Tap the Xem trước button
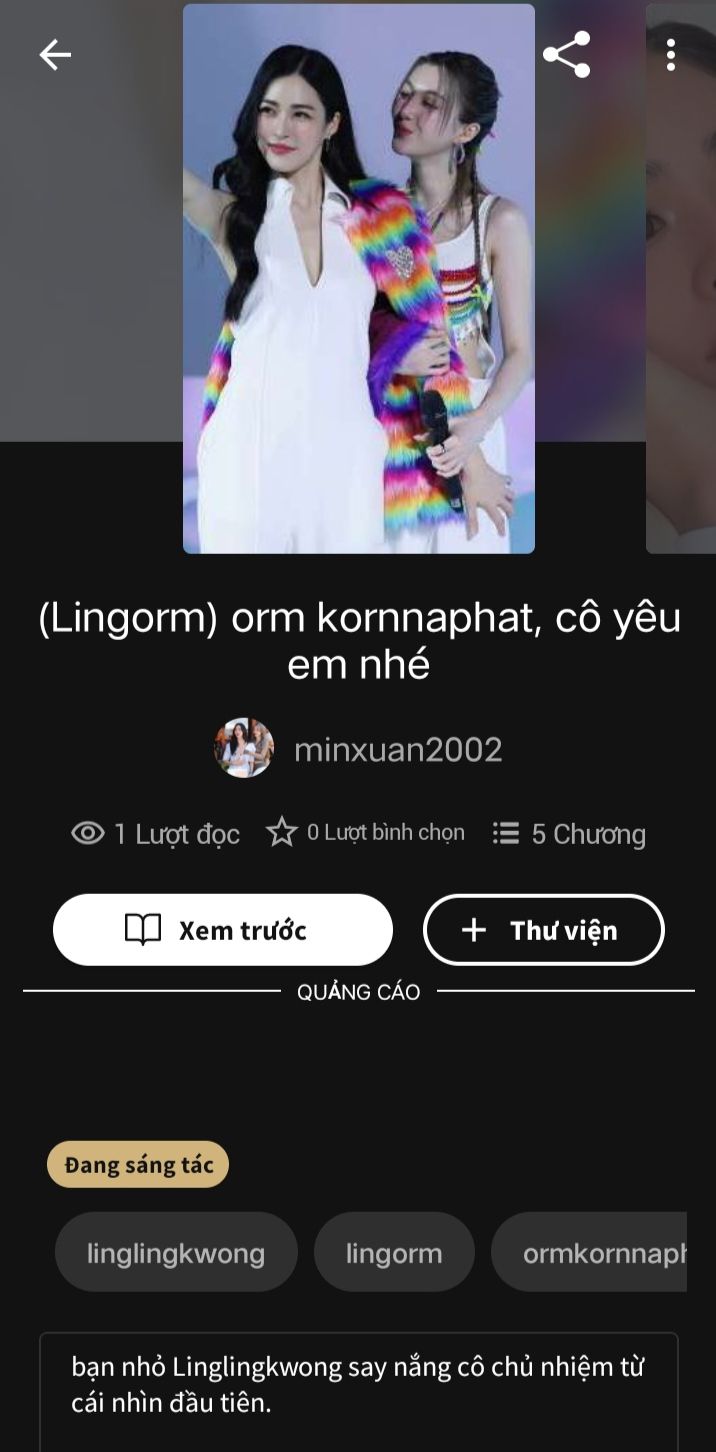Viewport: 716px width, 1452px height. [x=223, y=930]
